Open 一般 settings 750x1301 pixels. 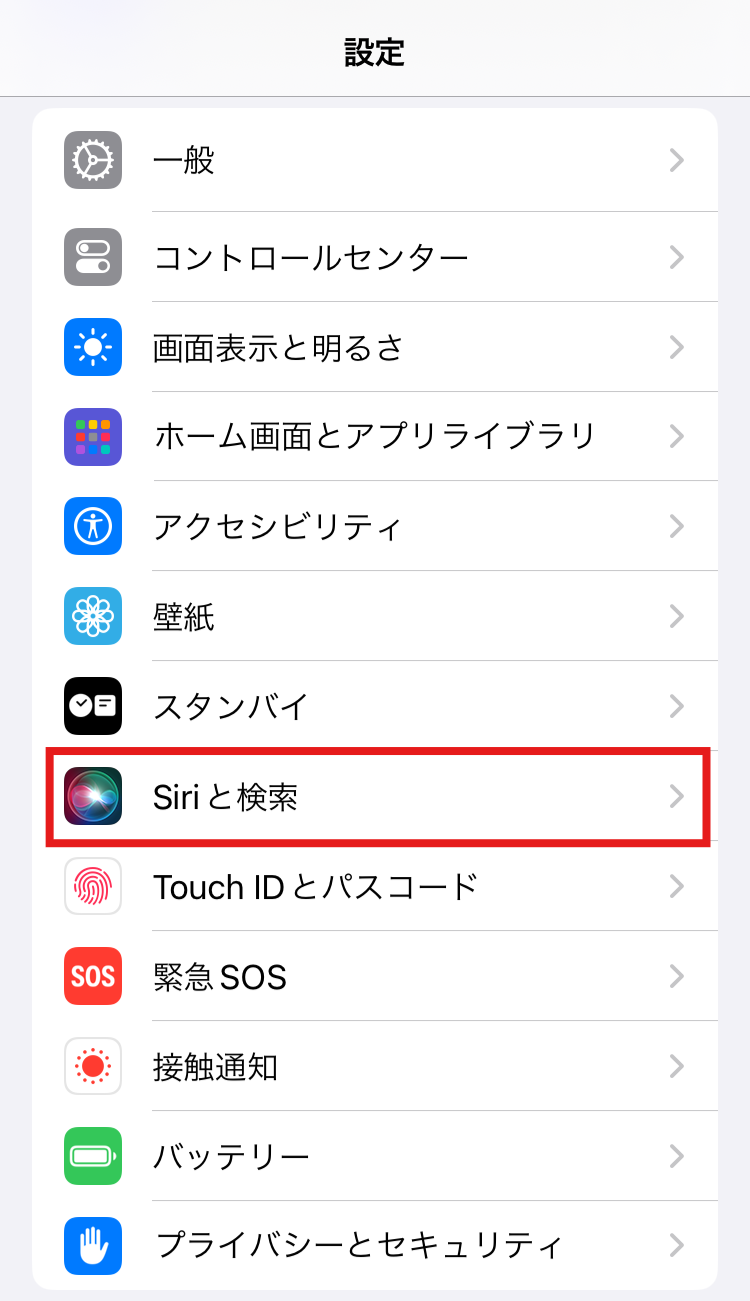tap(375, 160)
